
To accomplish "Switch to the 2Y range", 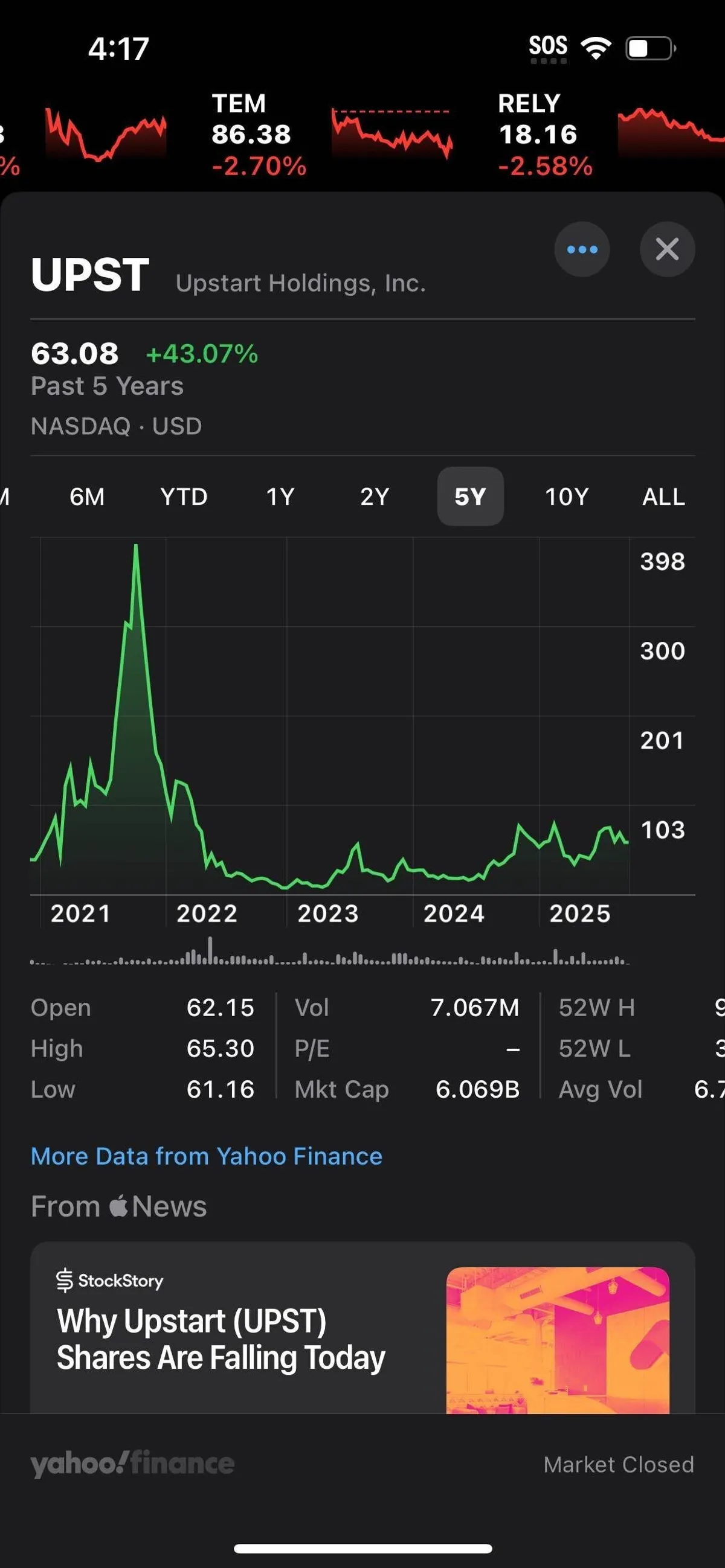I will [374, 497].
